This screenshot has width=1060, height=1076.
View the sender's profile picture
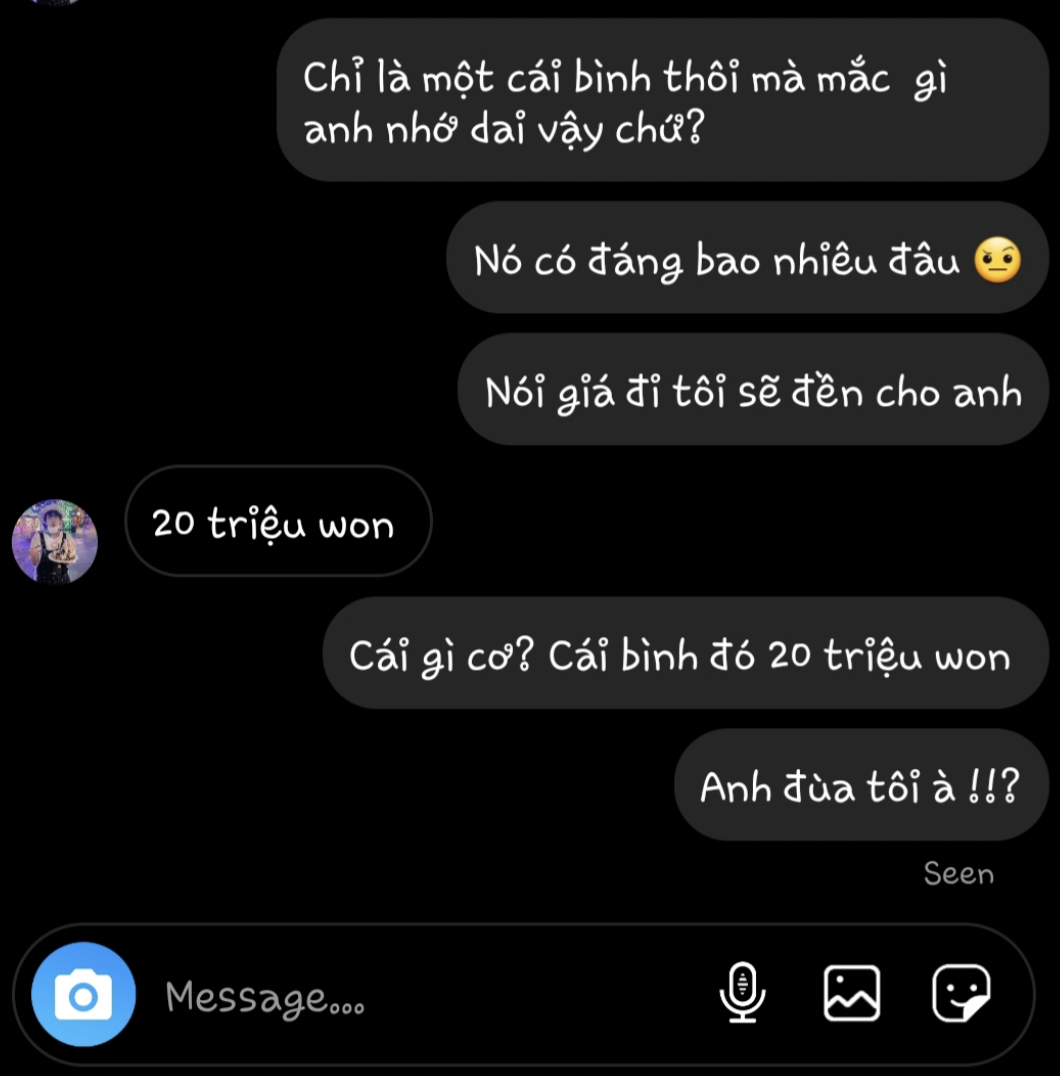pos(55,542)
